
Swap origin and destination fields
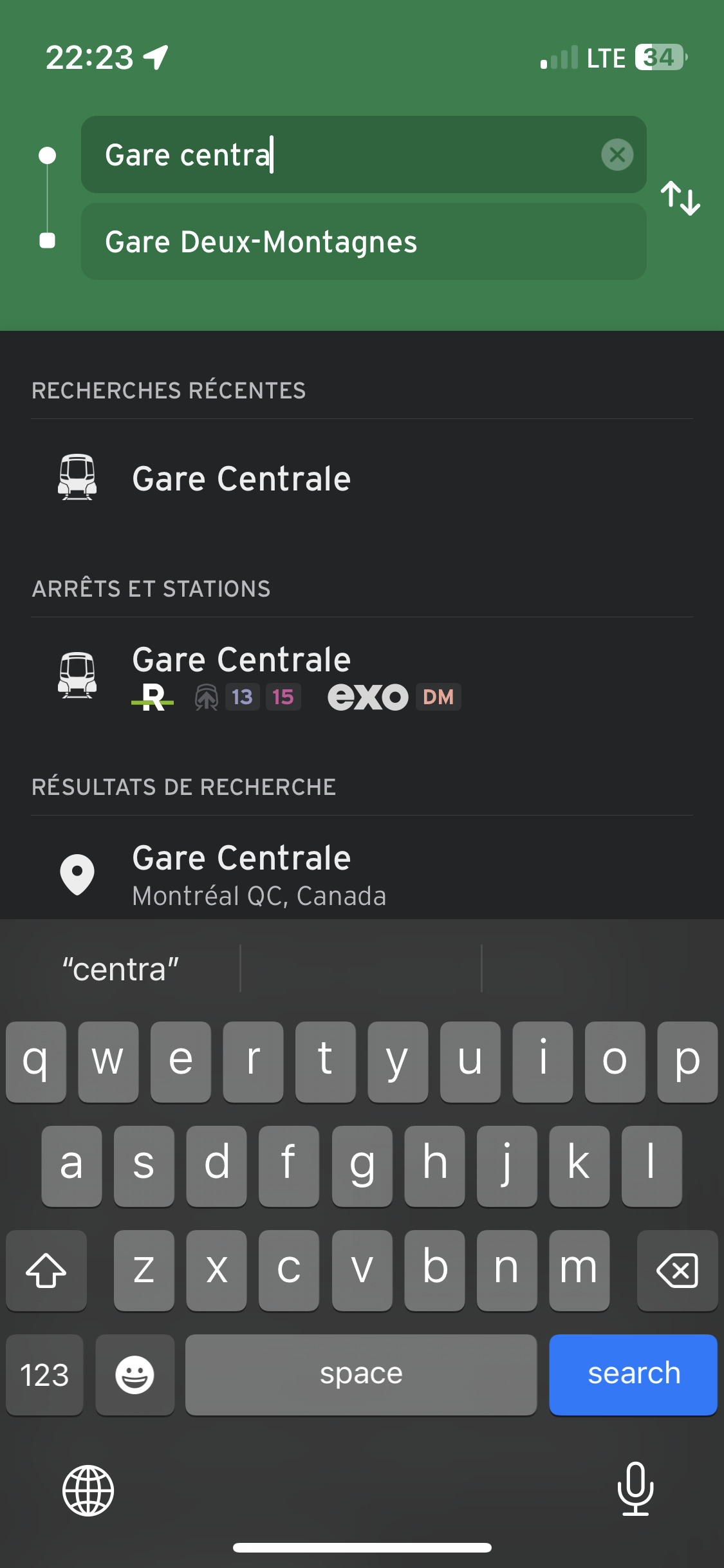tap(680, 198)
